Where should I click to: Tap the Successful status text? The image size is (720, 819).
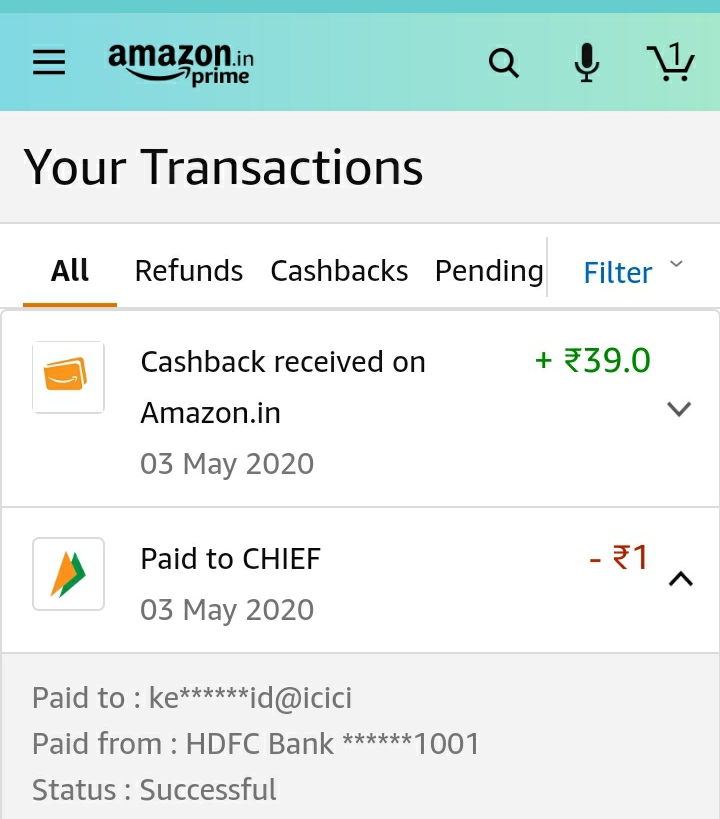click(x=153, y=789)
